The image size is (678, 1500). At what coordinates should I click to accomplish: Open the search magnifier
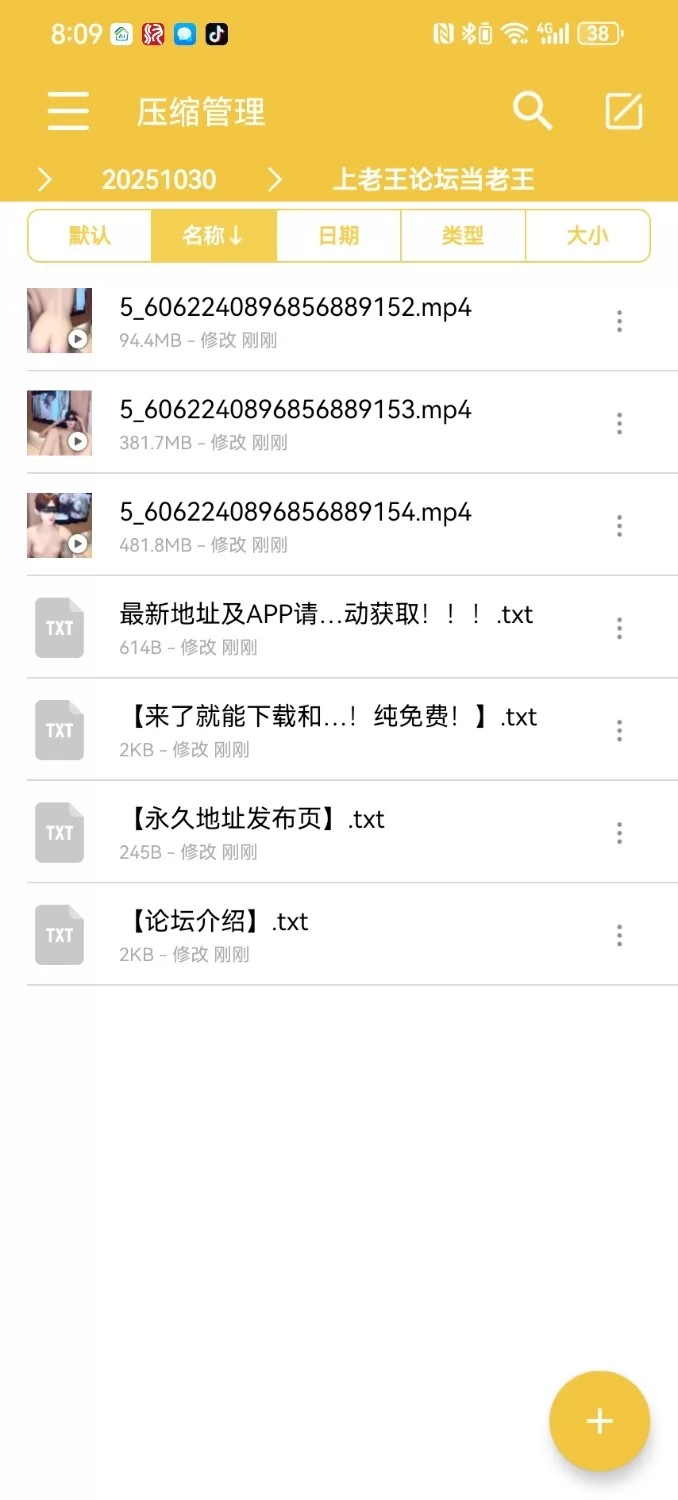click(532, 111)
